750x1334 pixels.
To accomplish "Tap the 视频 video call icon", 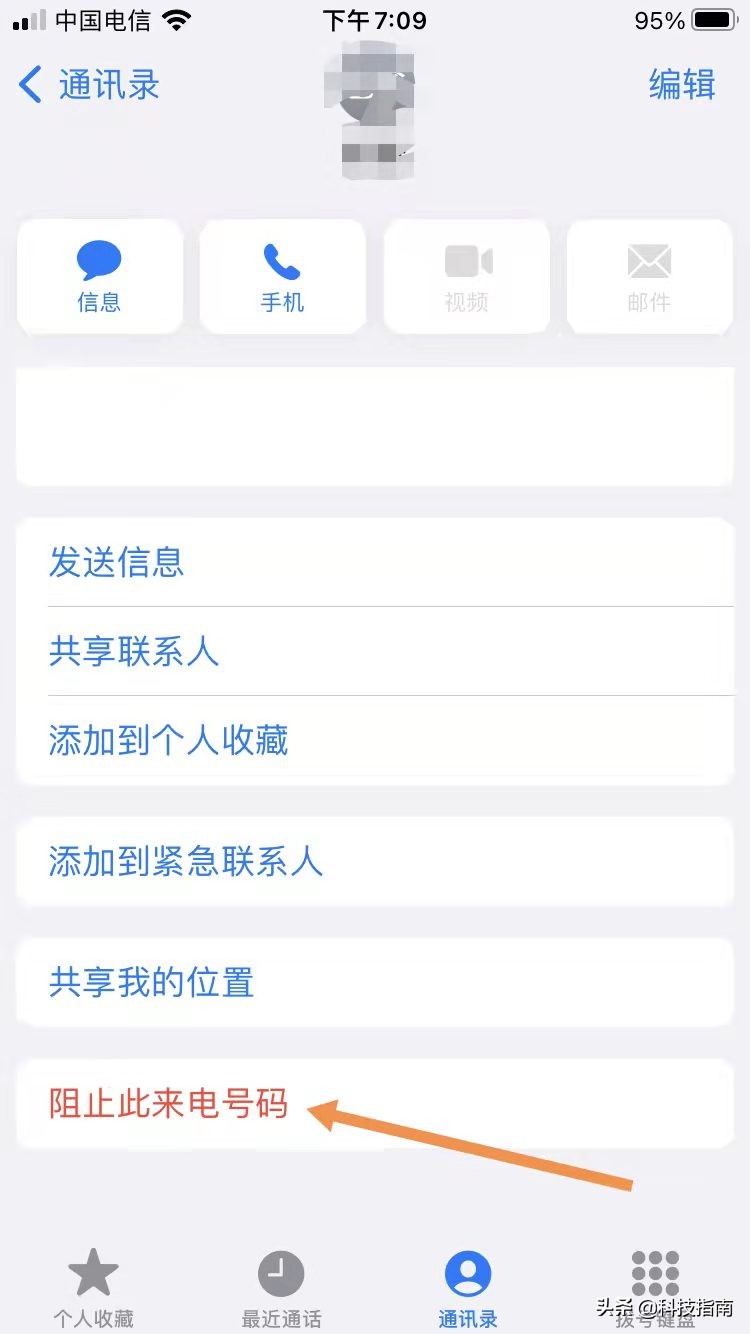I will [x=466, y=258].
